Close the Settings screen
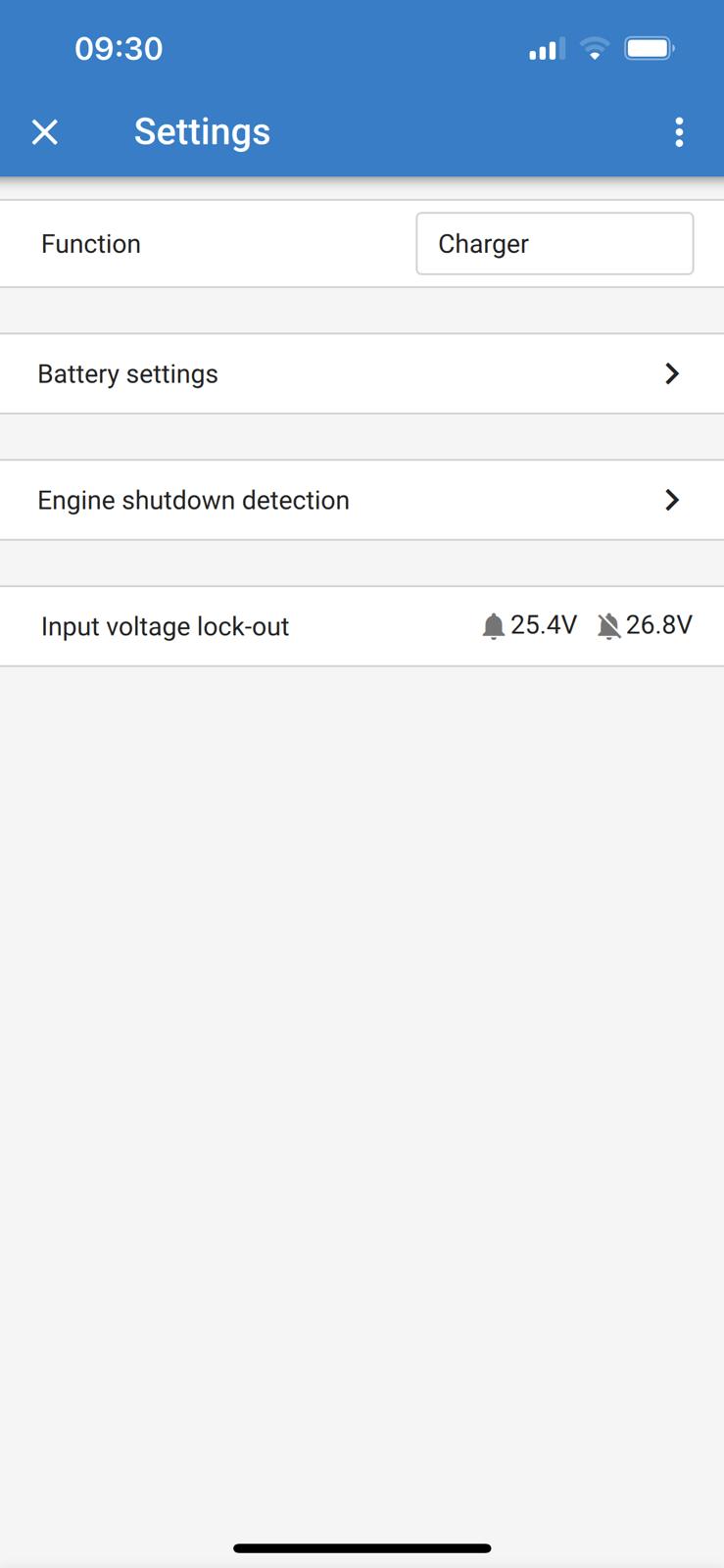The image size is (724, 1568). click(x=45, y=132)
